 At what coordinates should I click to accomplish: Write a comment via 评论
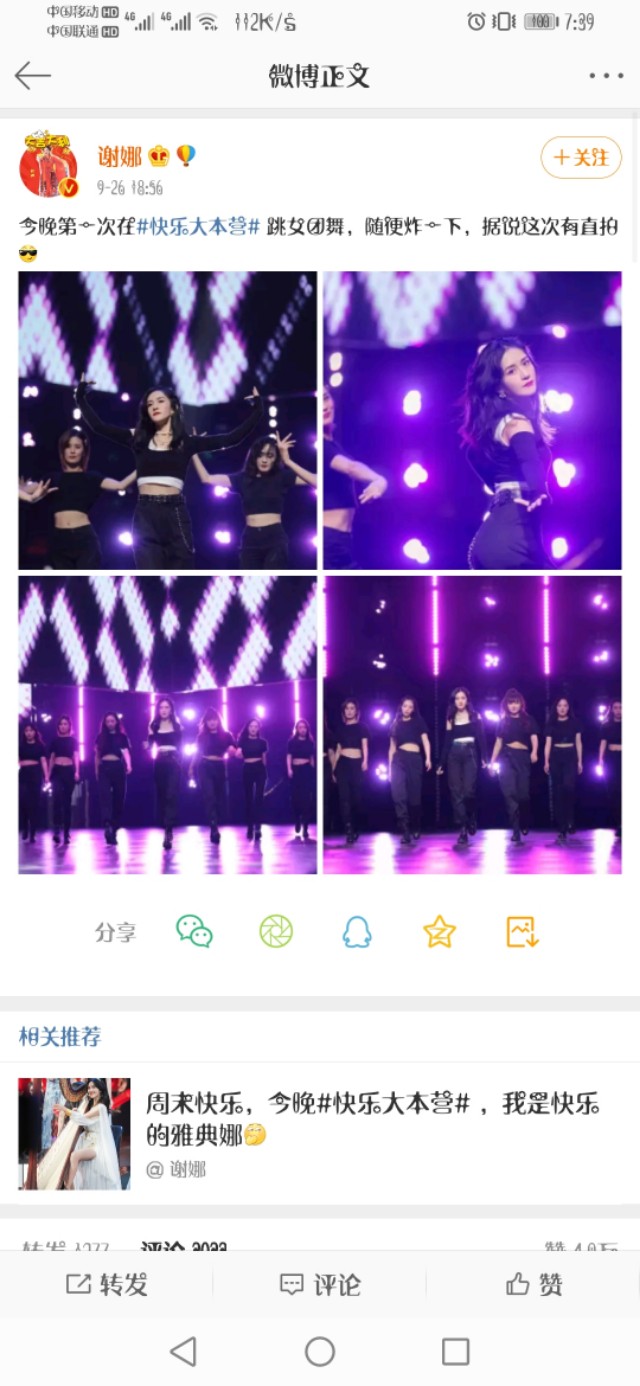pos(320,1284)
